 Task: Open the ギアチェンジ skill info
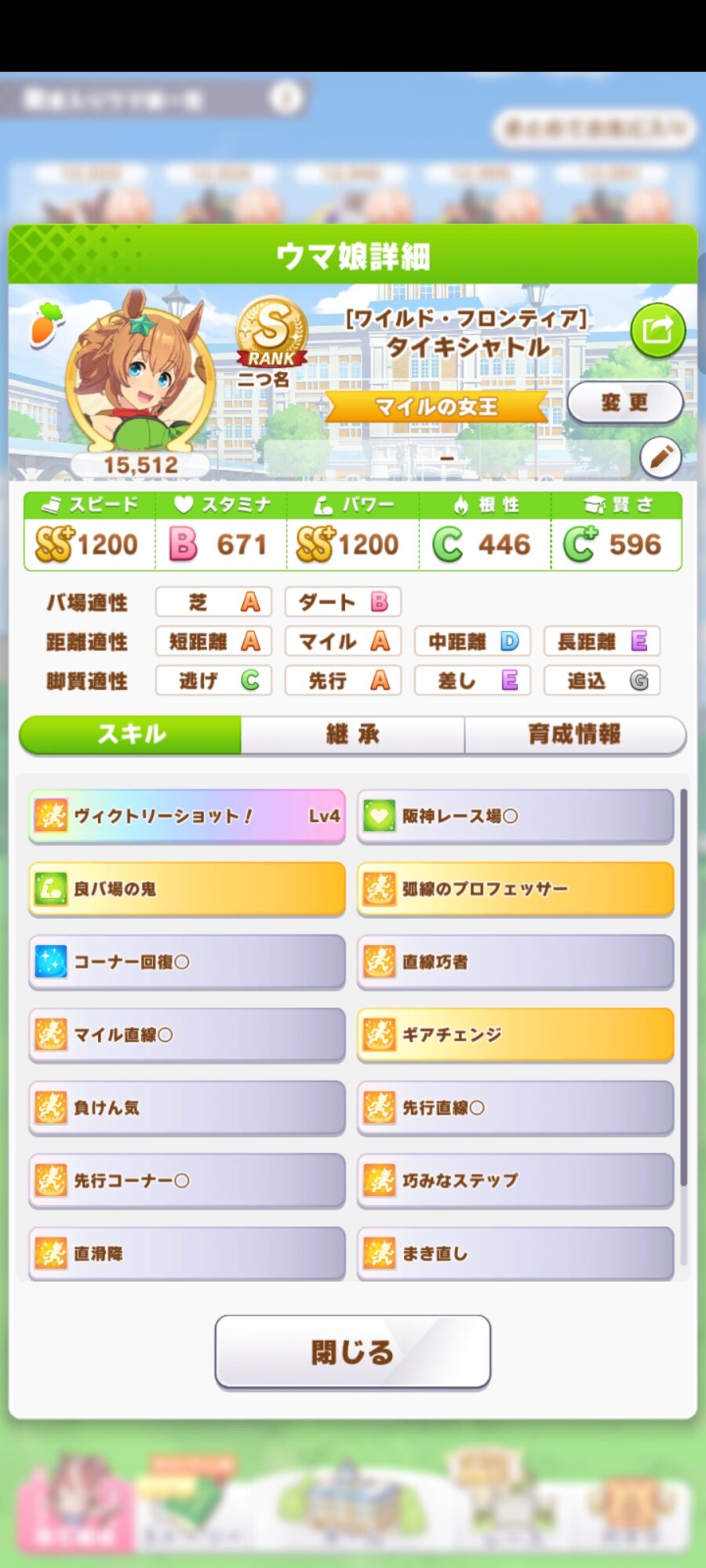coord(515,1035)
